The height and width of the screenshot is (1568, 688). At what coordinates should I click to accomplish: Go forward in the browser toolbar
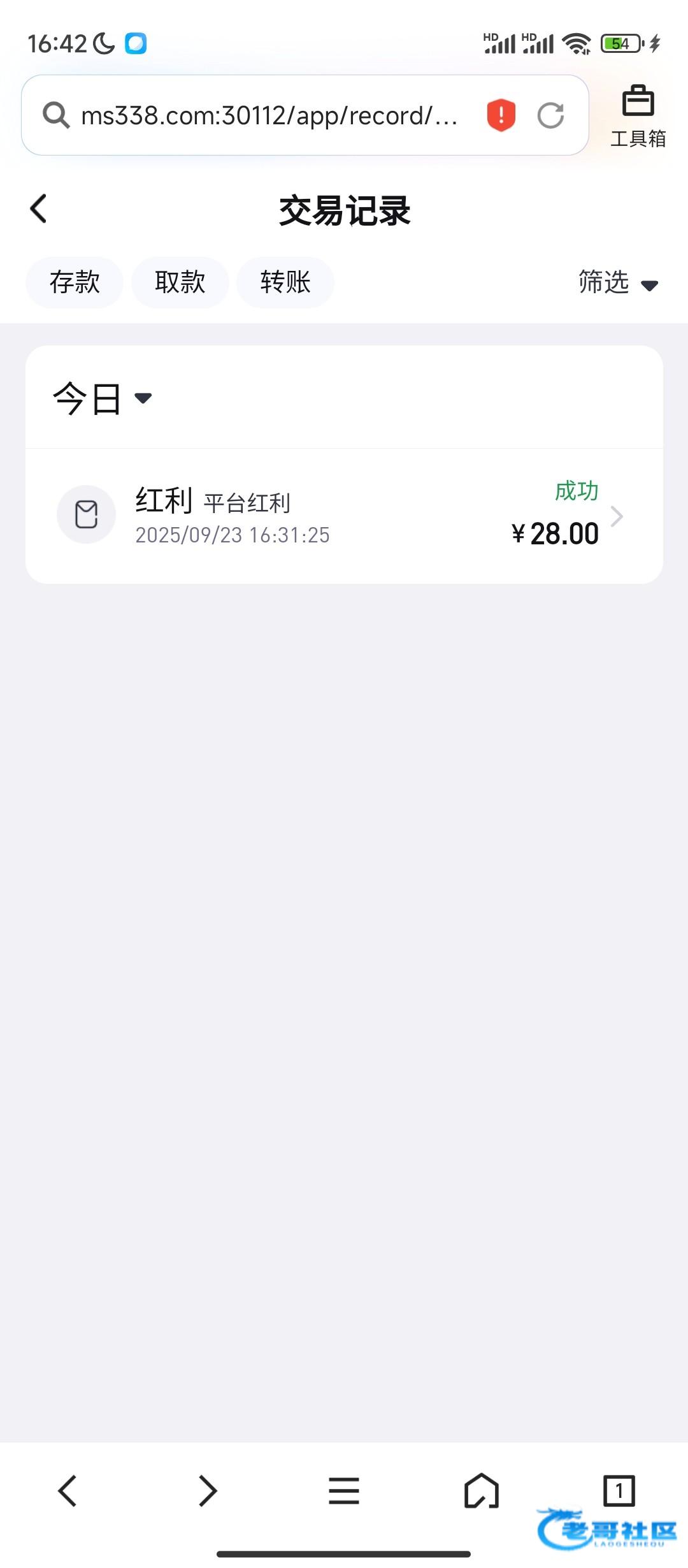click(x=207, y=1490)
